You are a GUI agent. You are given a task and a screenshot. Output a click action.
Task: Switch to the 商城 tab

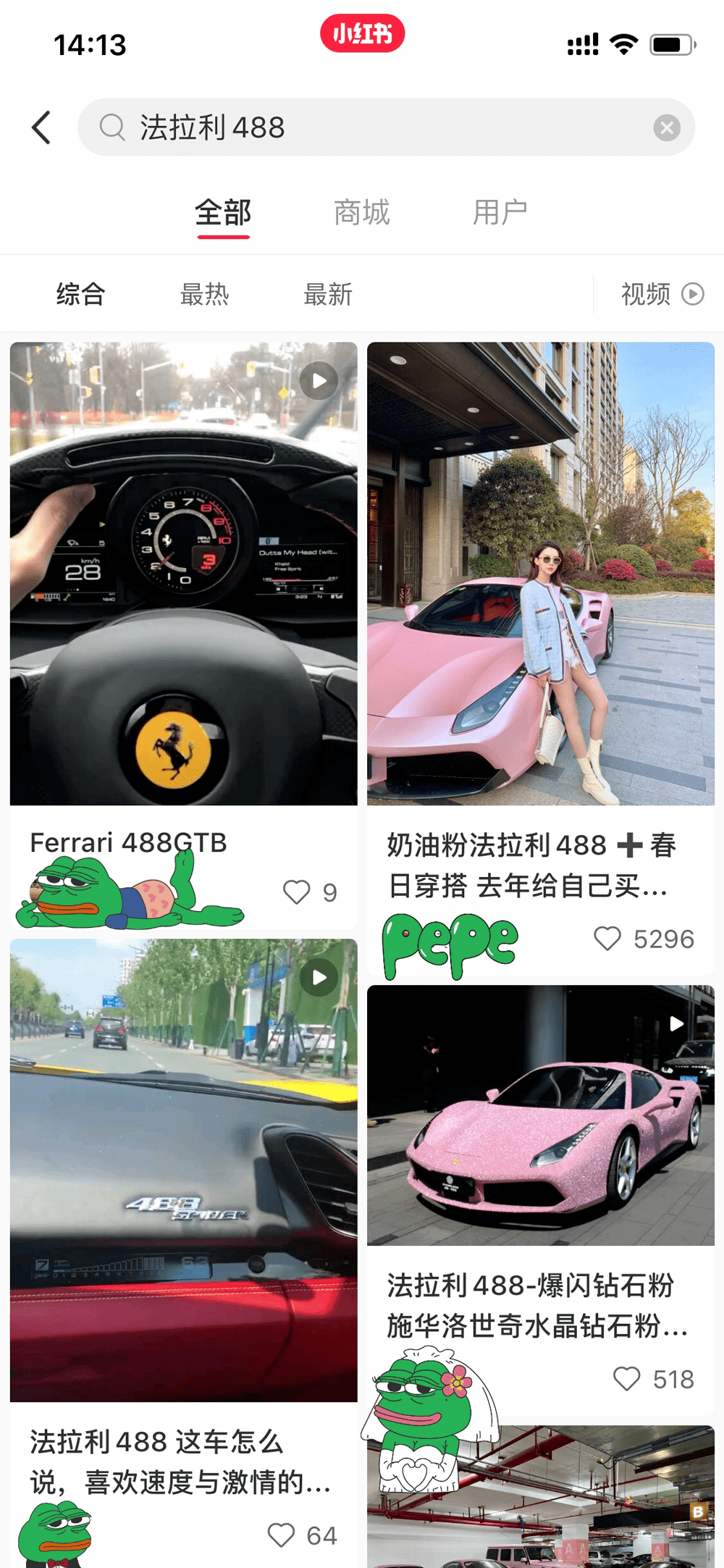coord(361,212)
